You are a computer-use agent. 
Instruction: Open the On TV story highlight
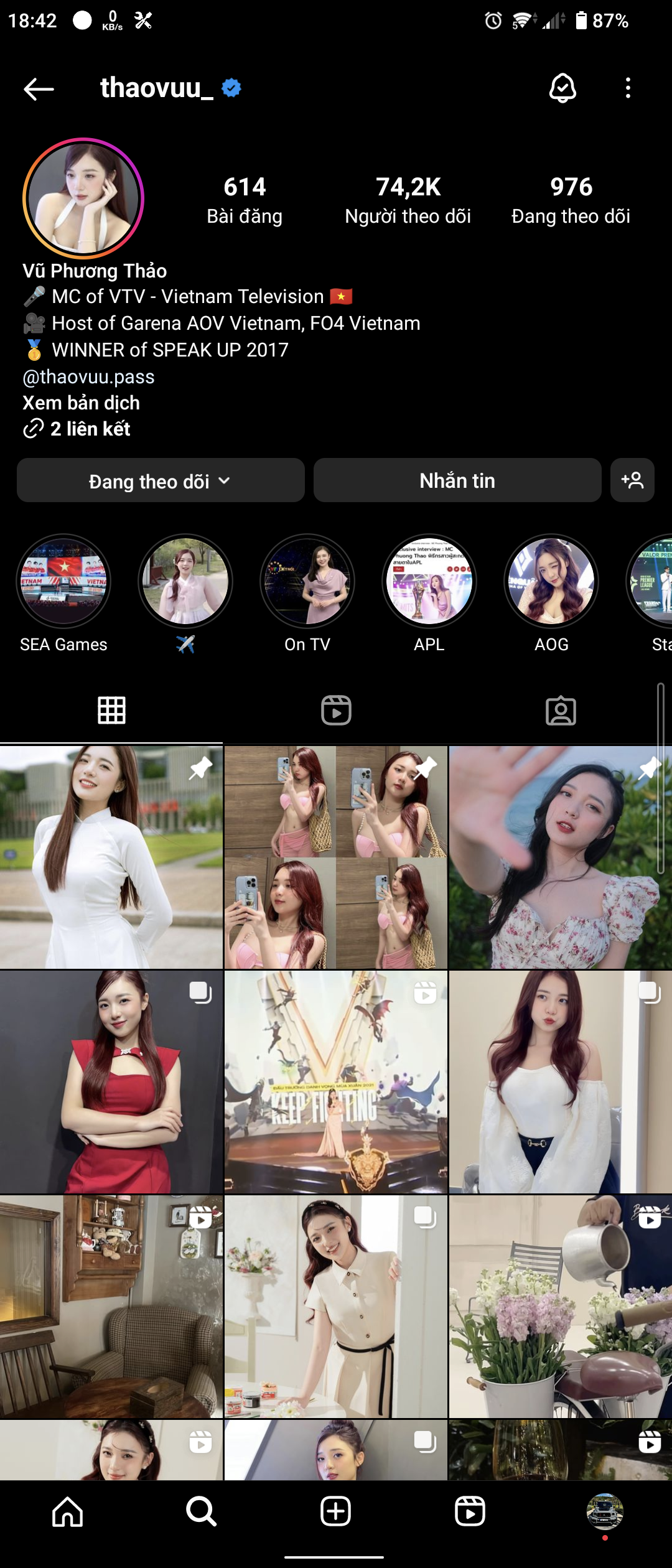coord(307,582)
